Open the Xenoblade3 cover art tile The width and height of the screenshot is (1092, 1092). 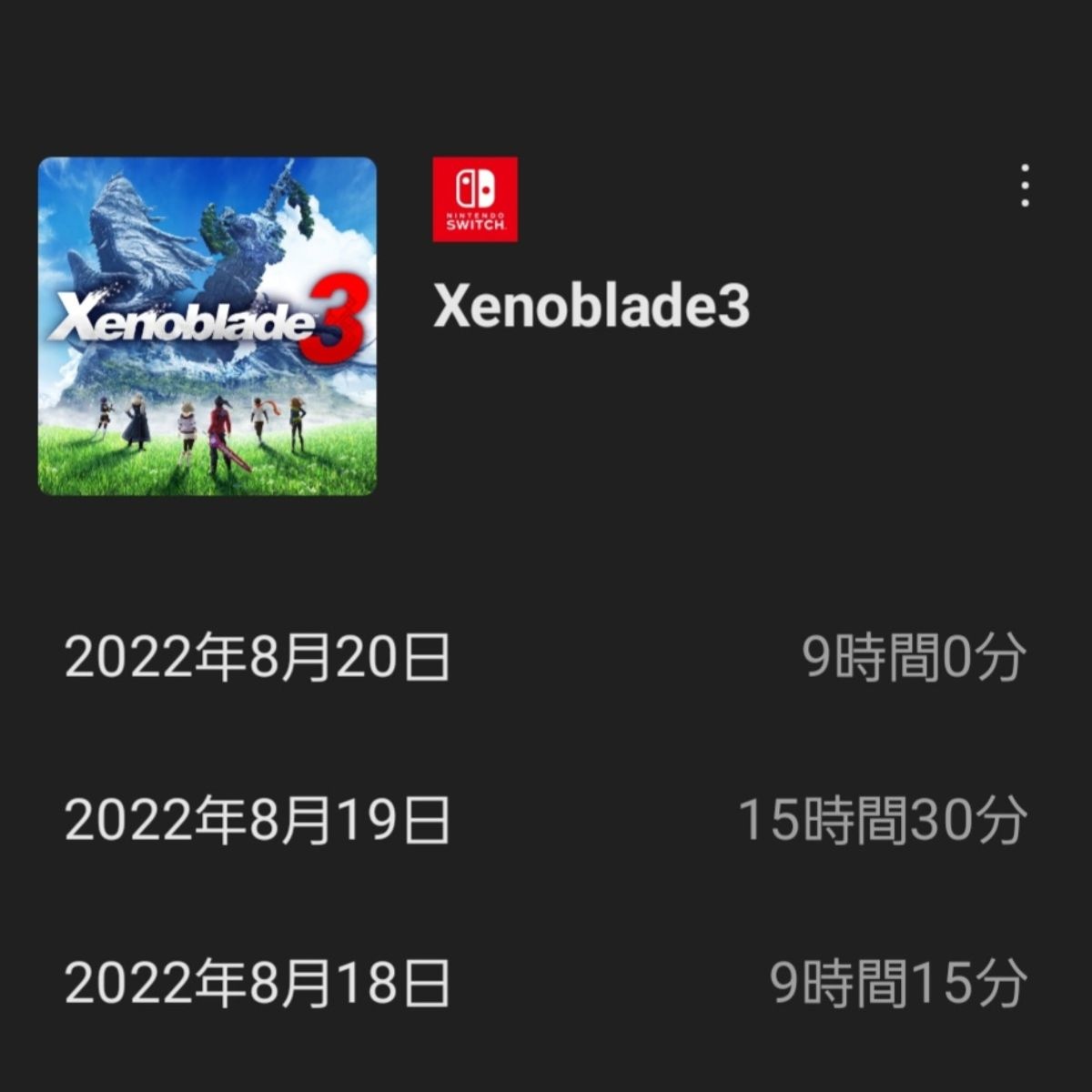(207, 327)
